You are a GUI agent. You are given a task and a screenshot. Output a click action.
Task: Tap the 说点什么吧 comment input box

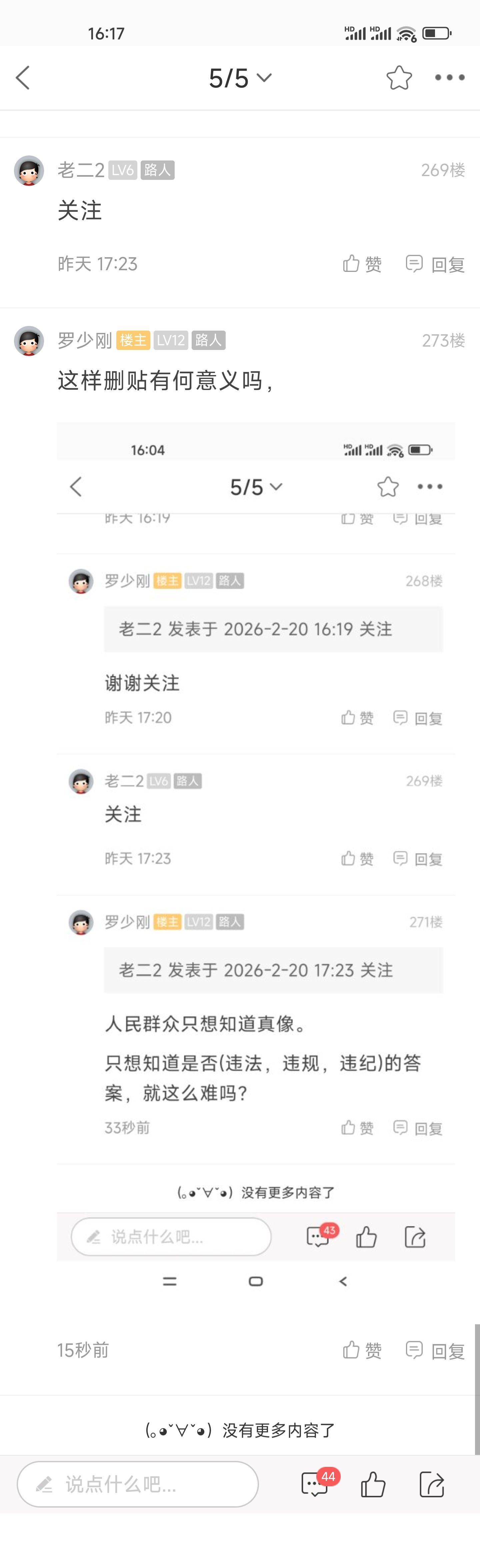[x=137, y=1484]
